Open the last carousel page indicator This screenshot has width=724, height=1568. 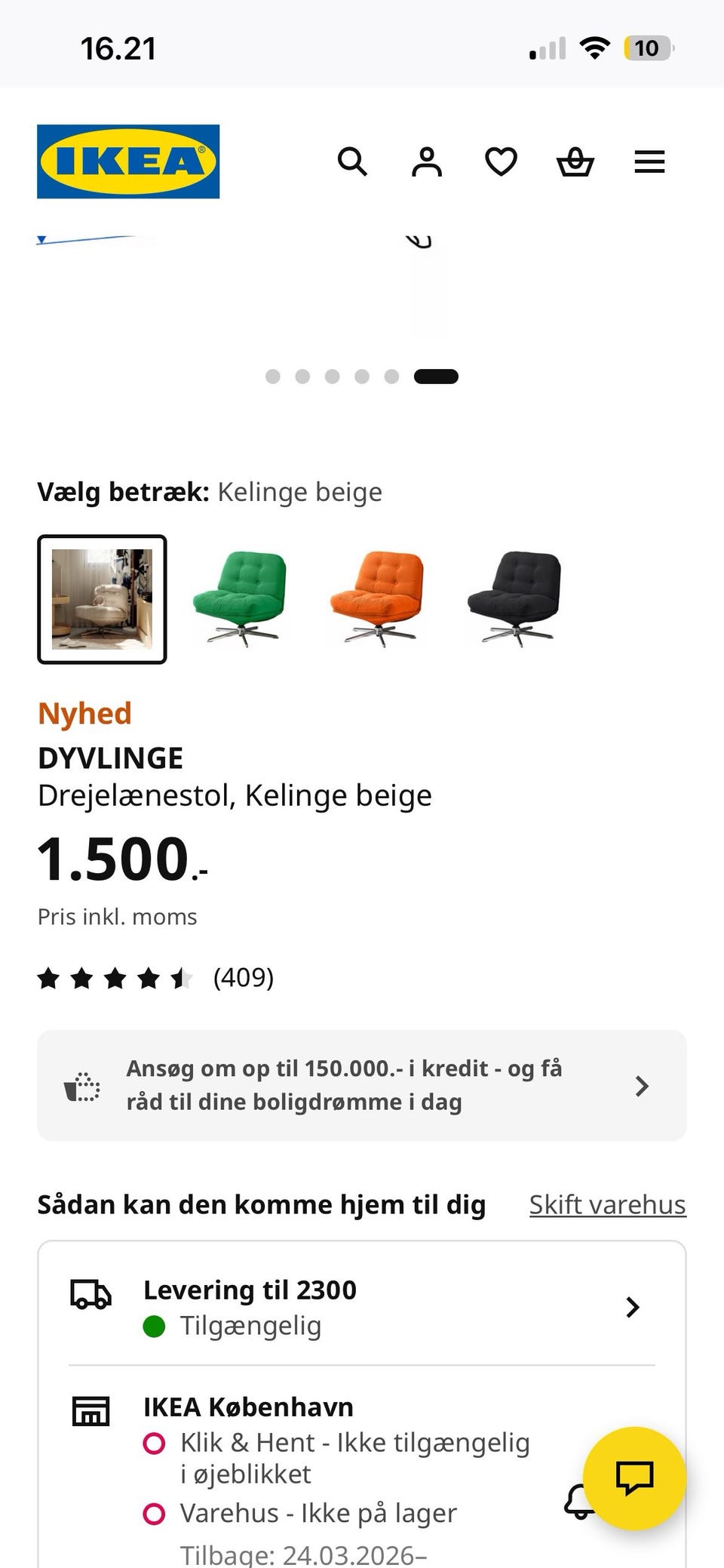tap(437, 375)
